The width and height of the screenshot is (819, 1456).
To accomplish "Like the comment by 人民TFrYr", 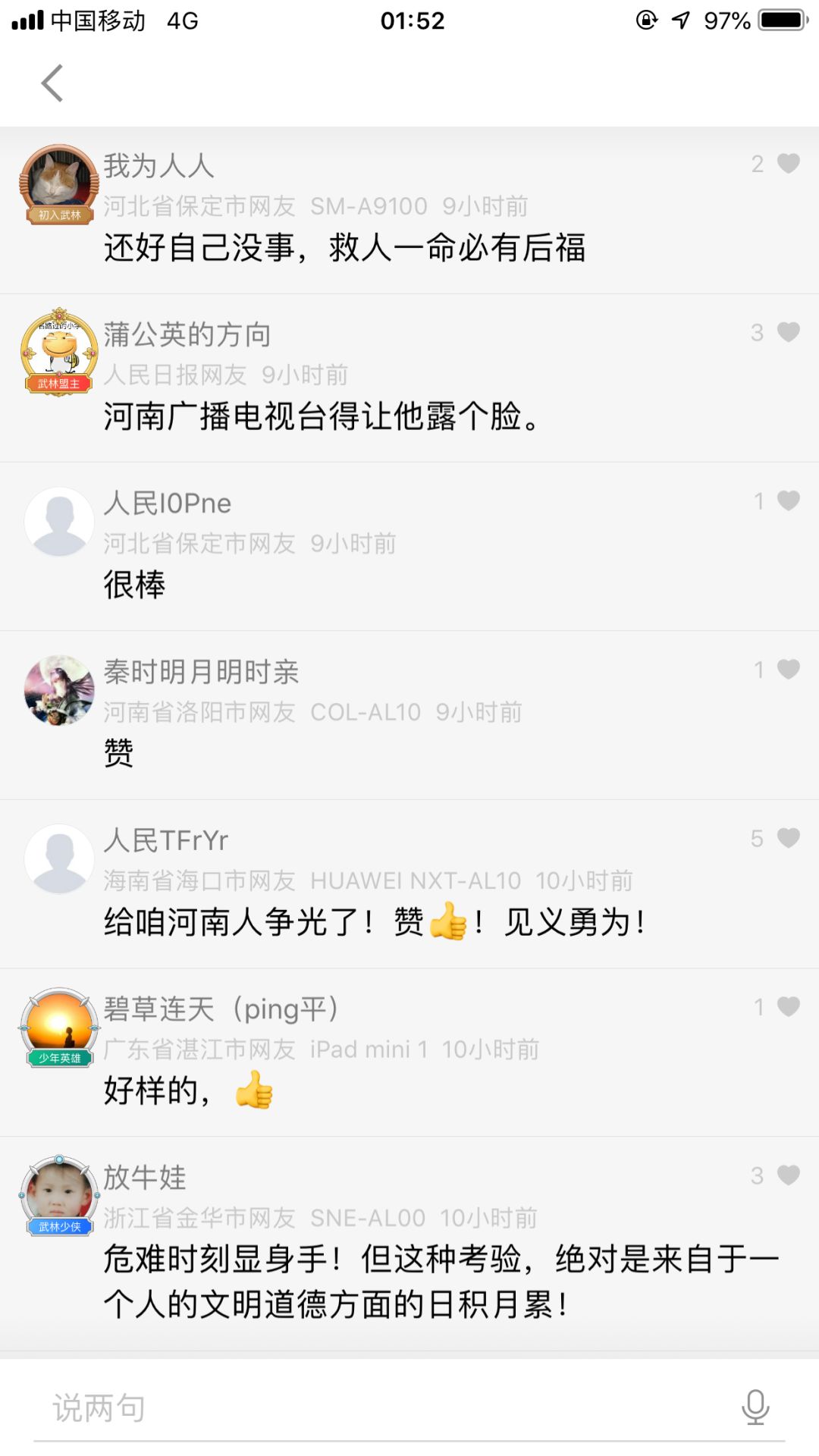I will point(788,837).
